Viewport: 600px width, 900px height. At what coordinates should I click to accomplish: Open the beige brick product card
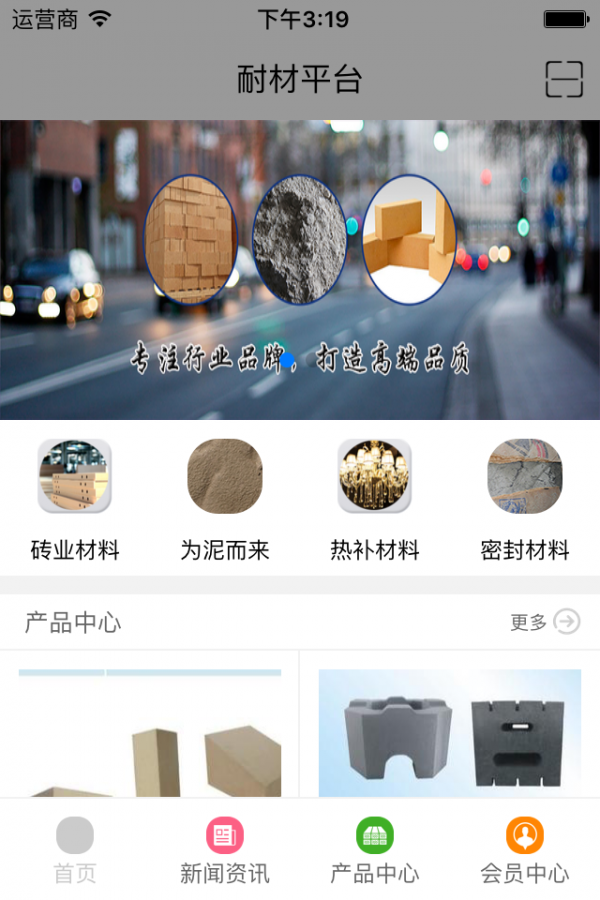pos(150,732)
